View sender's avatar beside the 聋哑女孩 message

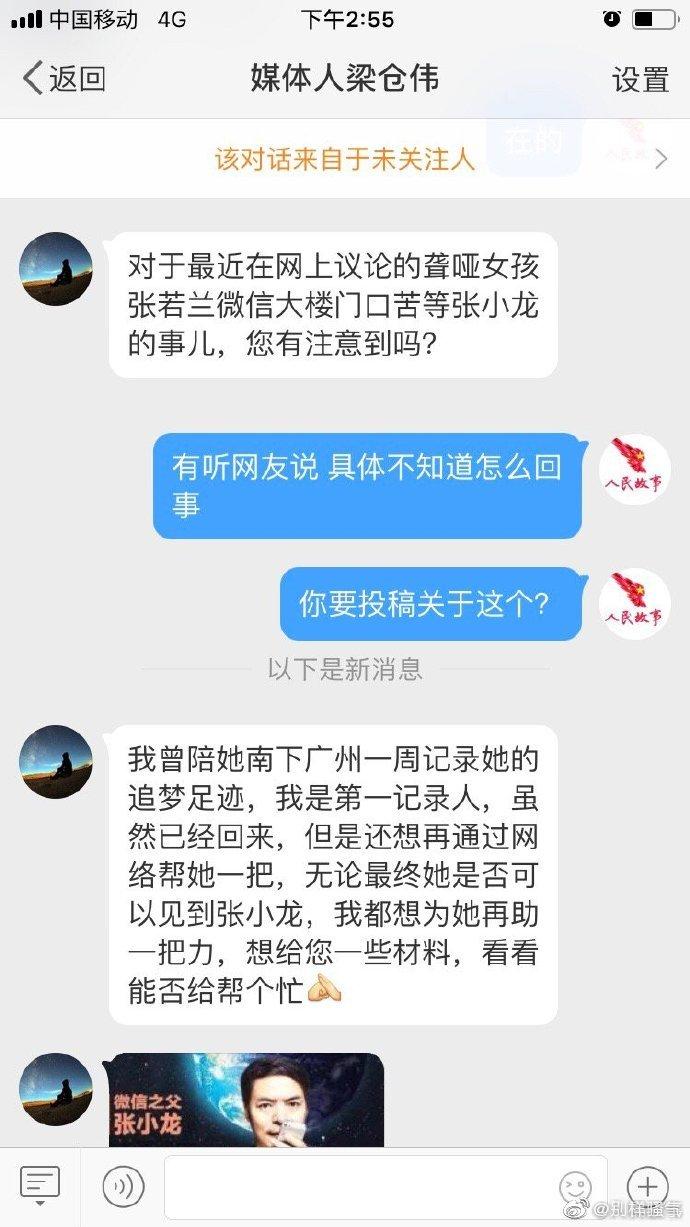coord(56,269)
